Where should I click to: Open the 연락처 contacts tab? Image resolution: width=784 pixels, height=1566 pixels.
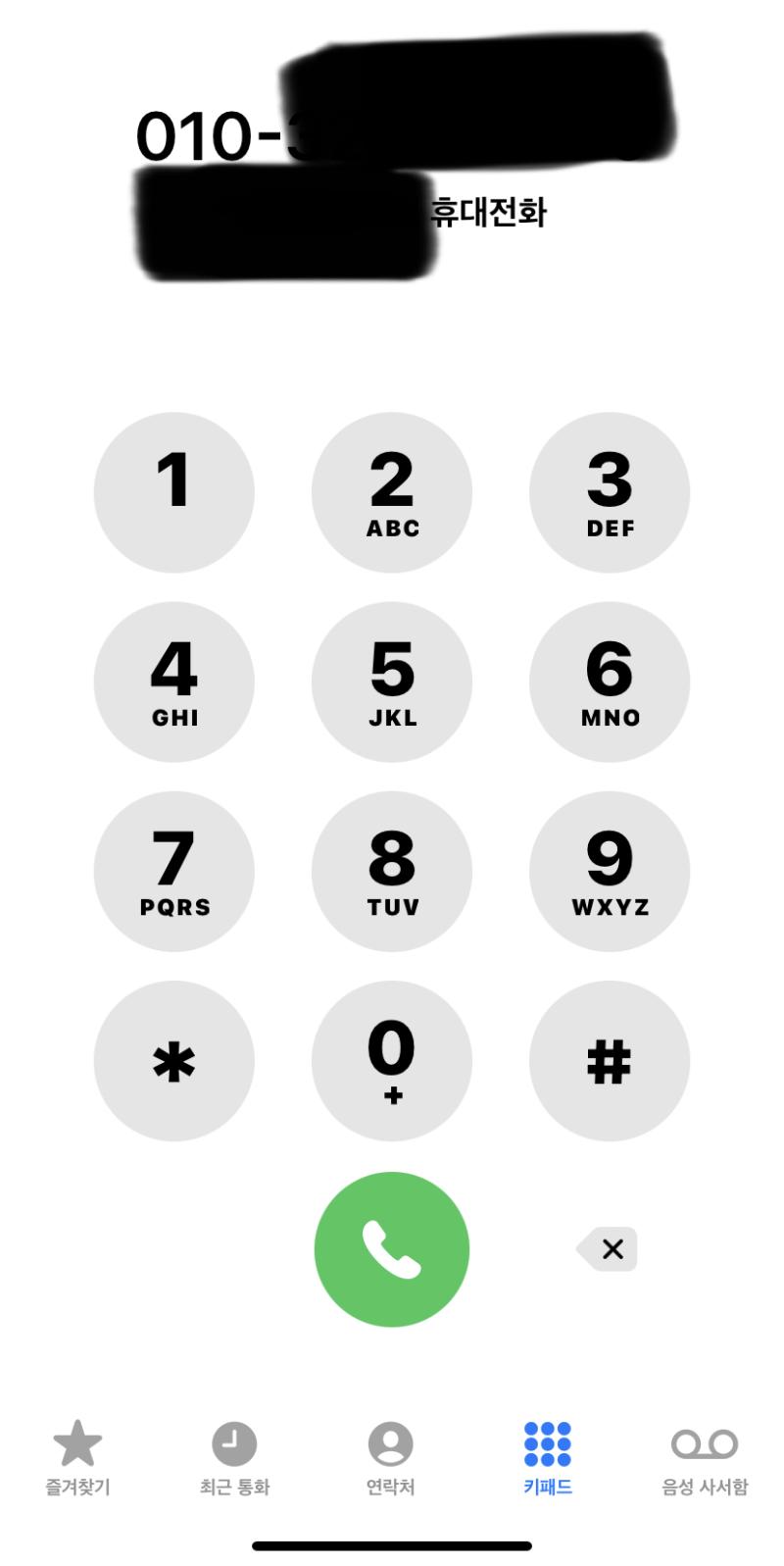[391, 1458]
